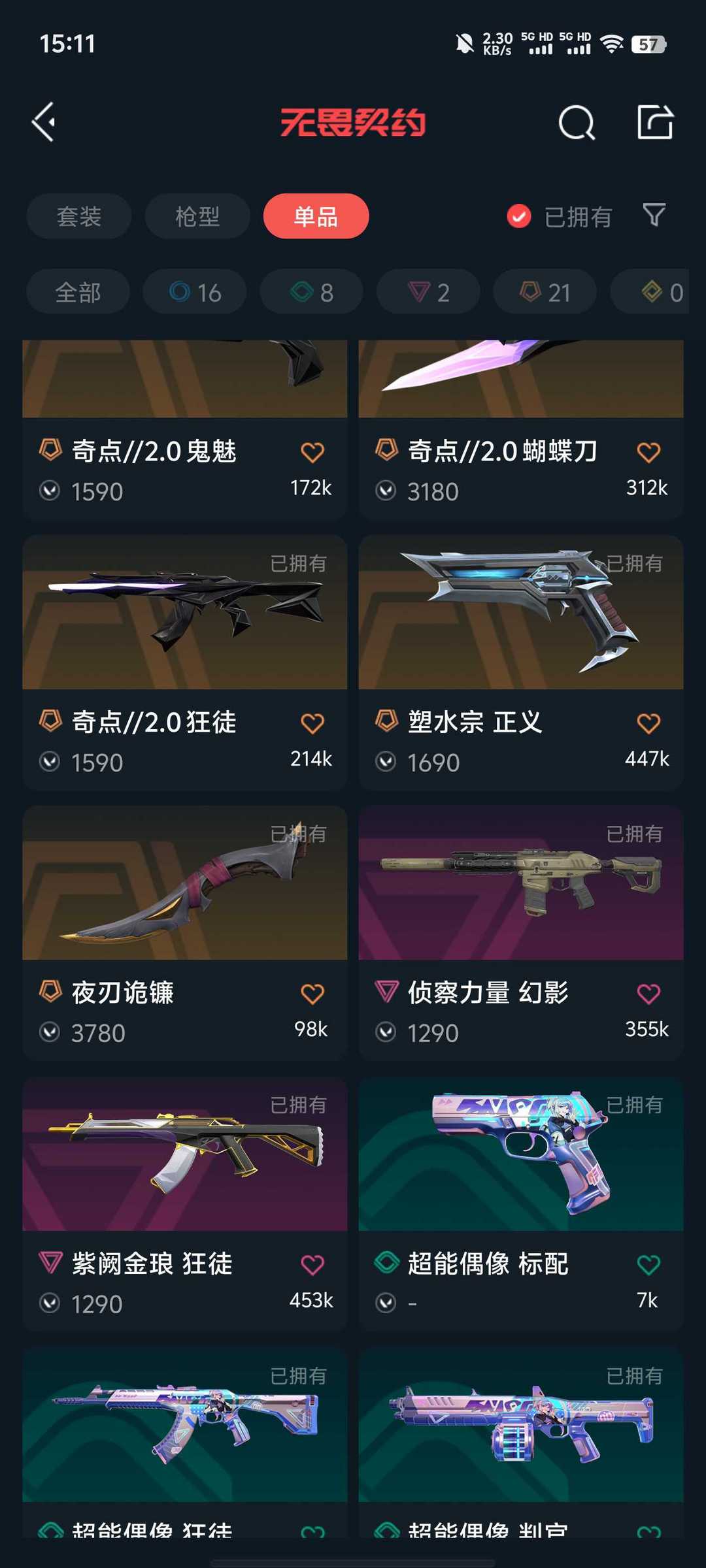This screenshot has height=1568, width=706.
Task: Open the filter funnel icon
Action: click(x=654, y=215)
